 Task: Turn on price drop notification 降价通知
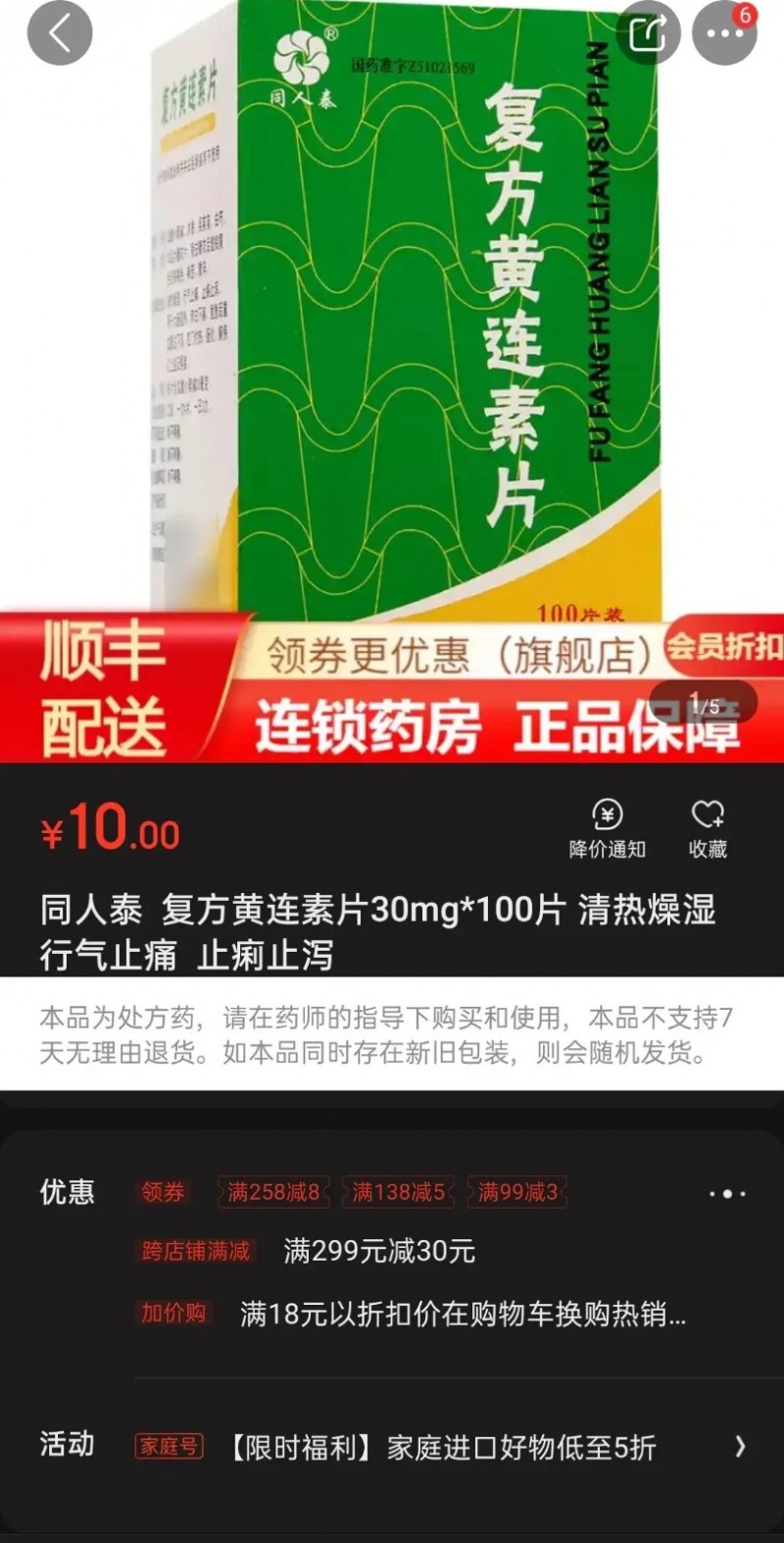608,828
